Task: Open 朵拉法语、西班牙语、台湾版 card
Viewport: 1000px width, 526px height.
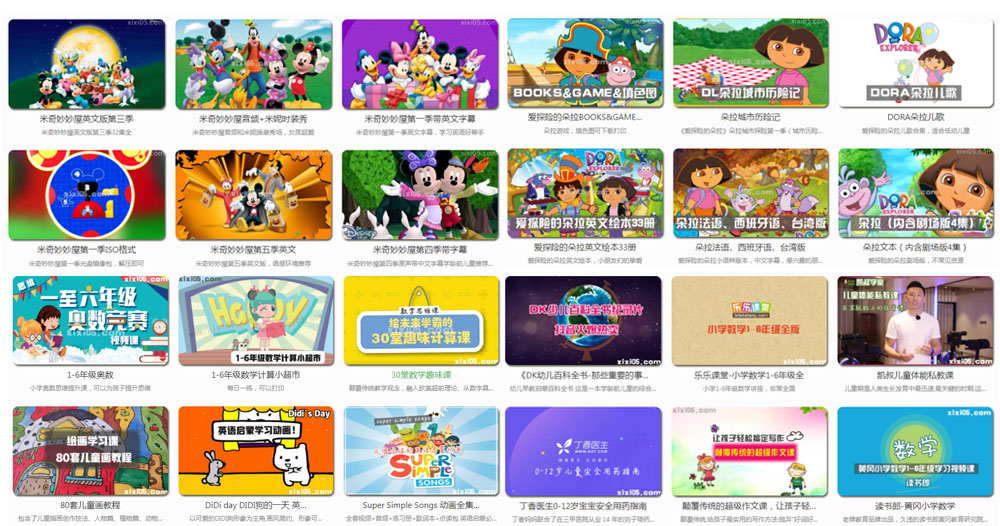Action: pyautogui.click(x=750, y=196)
